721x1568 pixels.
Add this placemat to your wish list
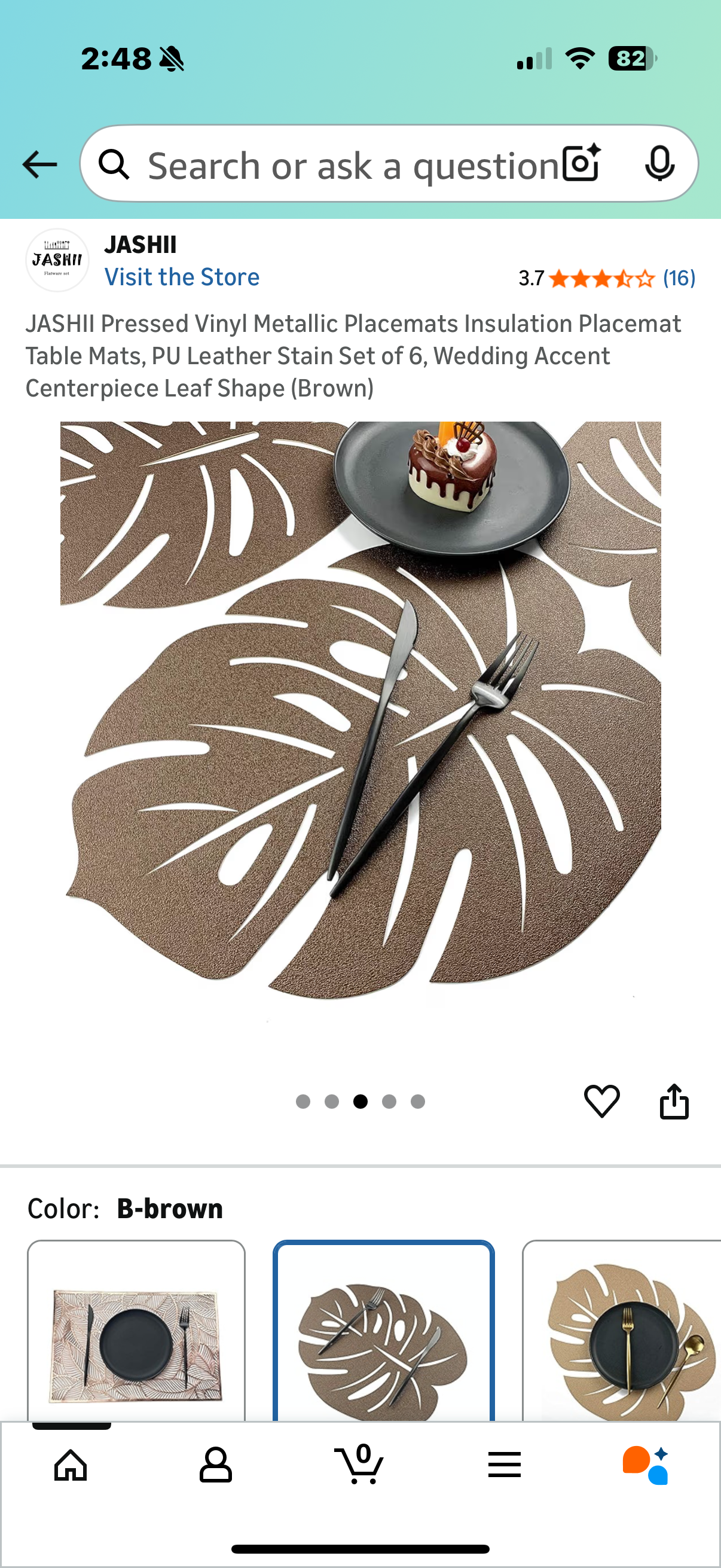(602, 1101)
